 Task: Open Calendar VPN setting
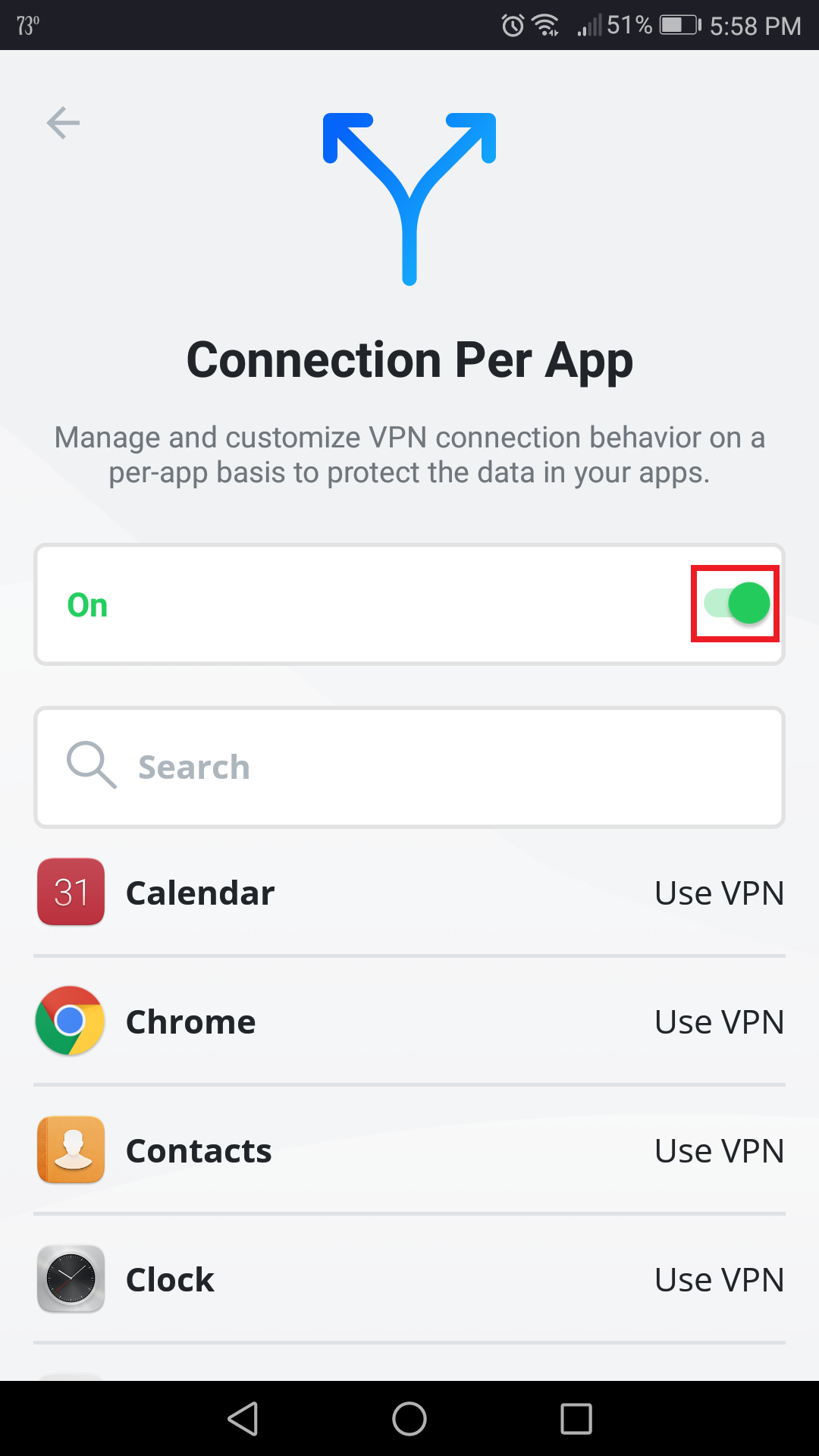409,893
